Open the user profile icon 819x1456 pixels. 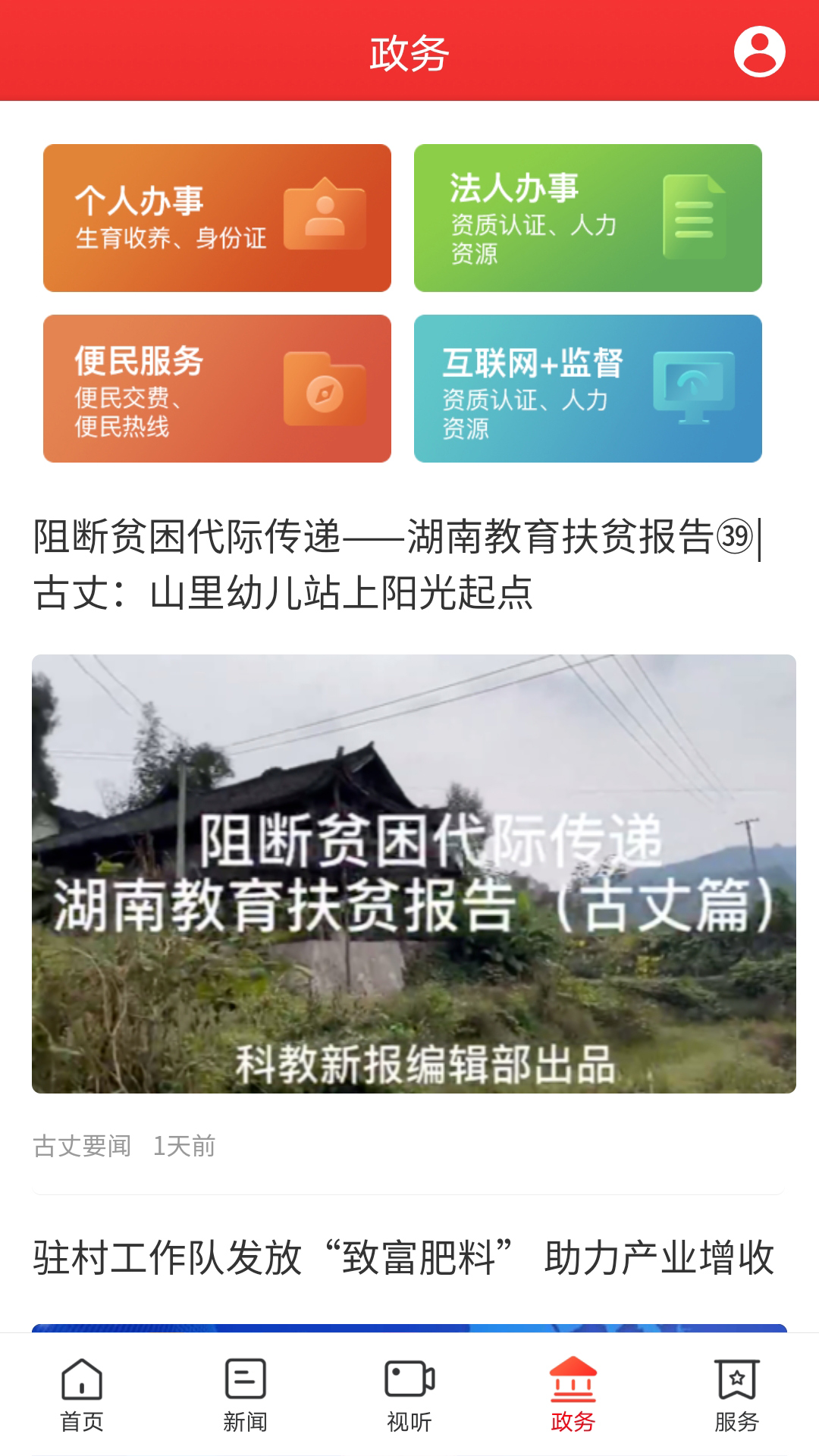coord(759,52)
